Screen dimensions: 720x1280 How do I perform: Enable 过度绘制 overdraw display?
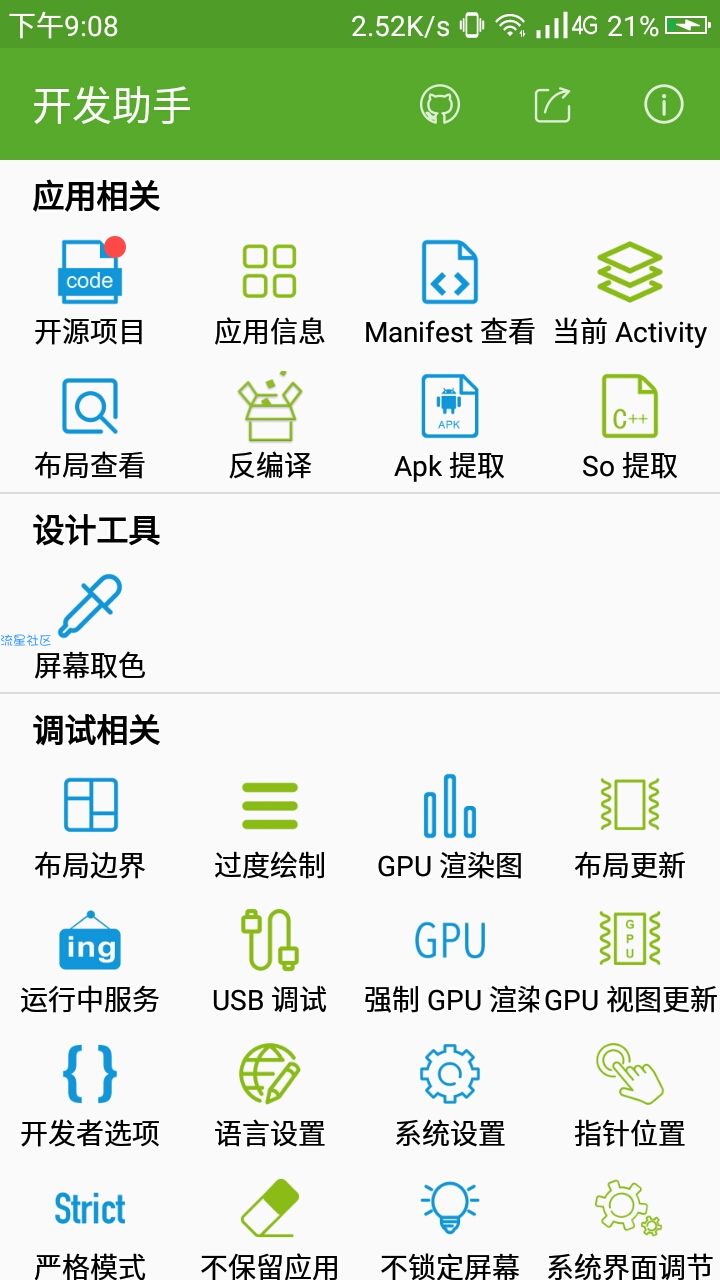click(x=270, y=827)
